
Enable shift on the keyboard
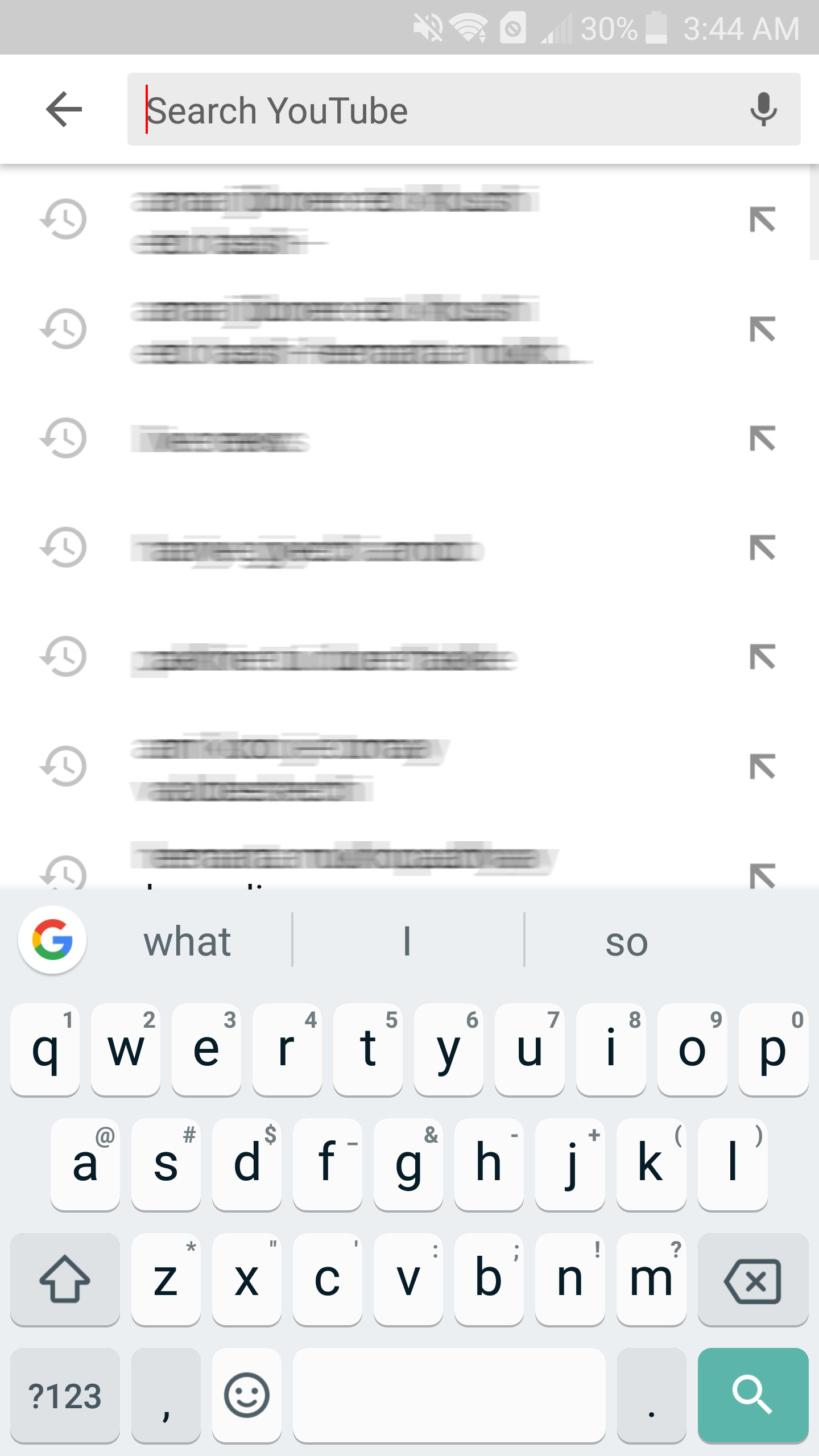pyautogui.click(x=65, y=1280)
